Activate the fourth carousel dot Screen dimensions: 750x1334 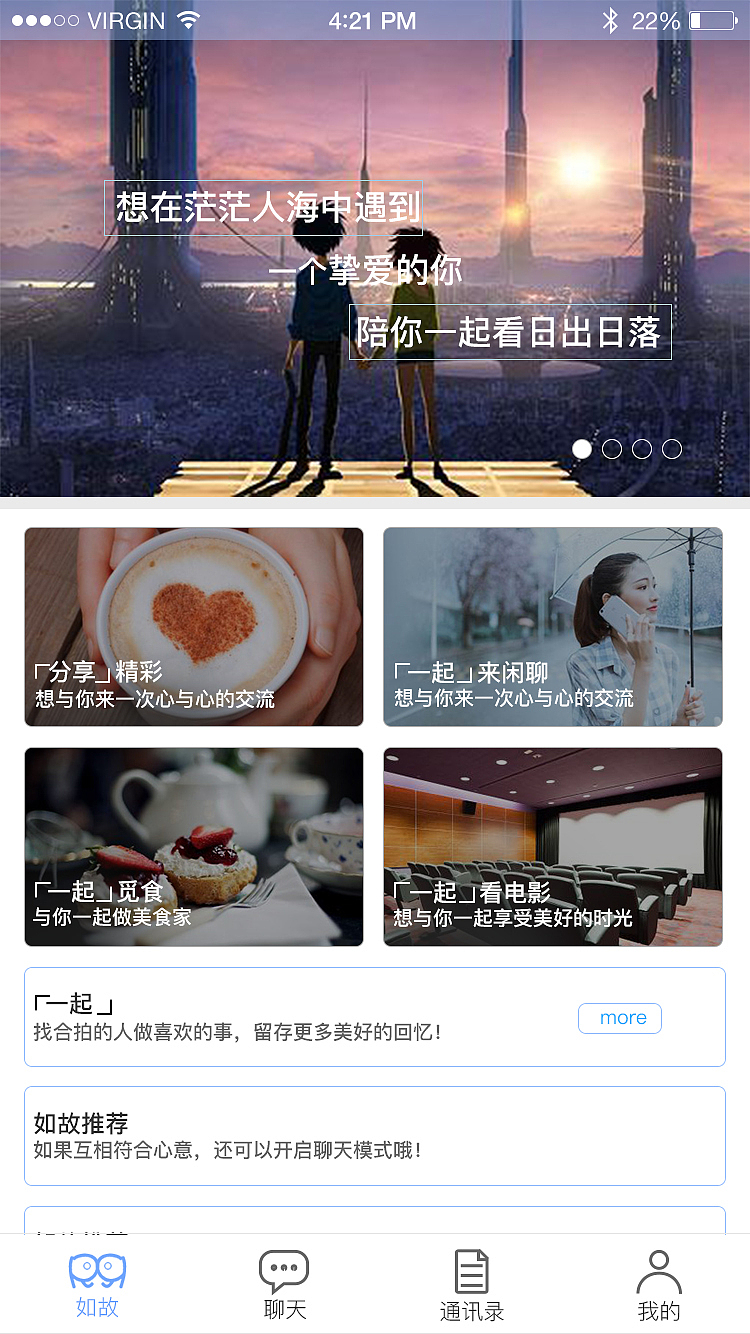[672, 449]
